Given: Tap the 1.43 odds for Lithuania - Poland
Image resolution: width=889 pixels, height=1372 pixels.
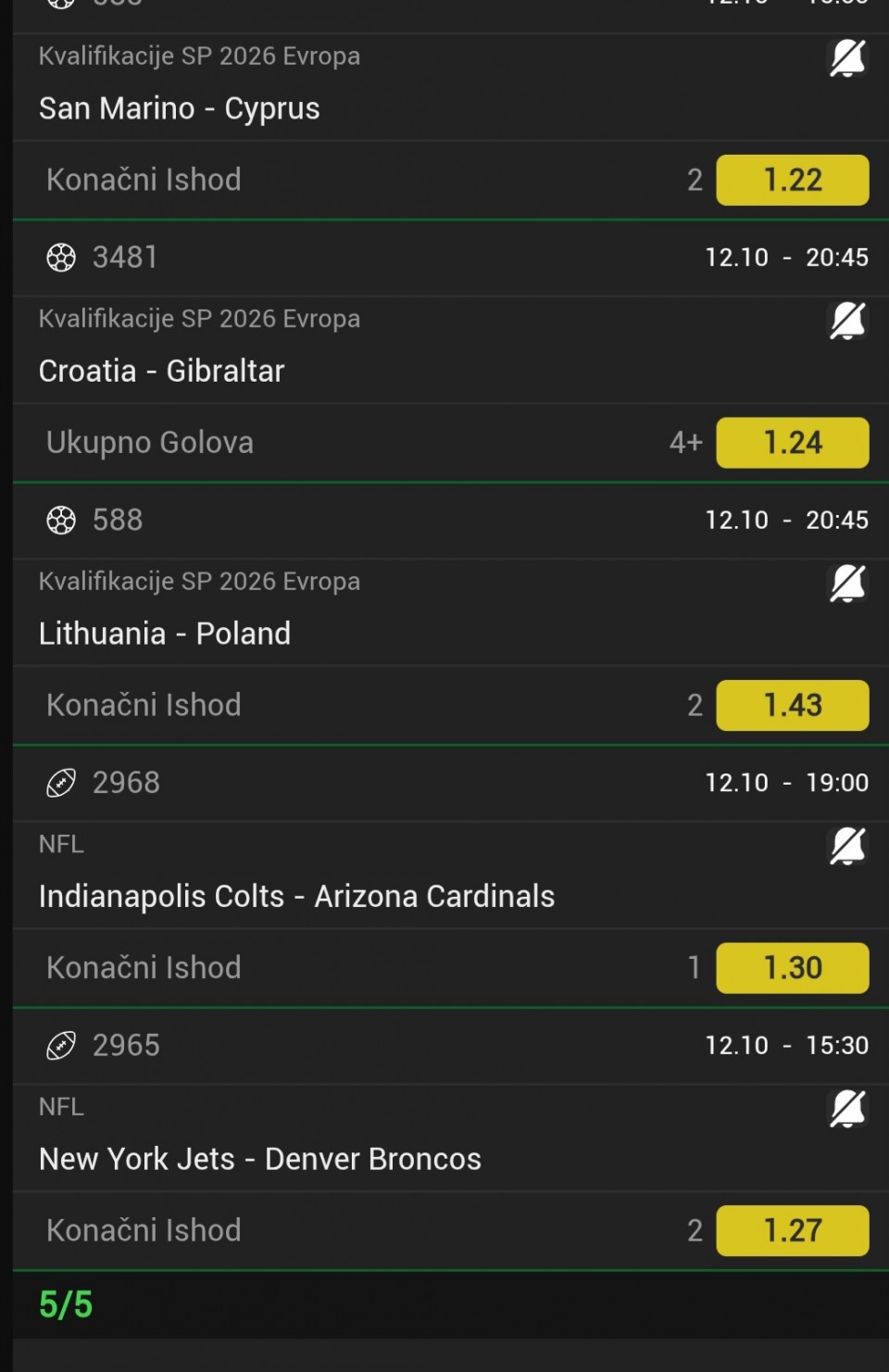Looking at the screenshot, I should click(x=792, y=705).
